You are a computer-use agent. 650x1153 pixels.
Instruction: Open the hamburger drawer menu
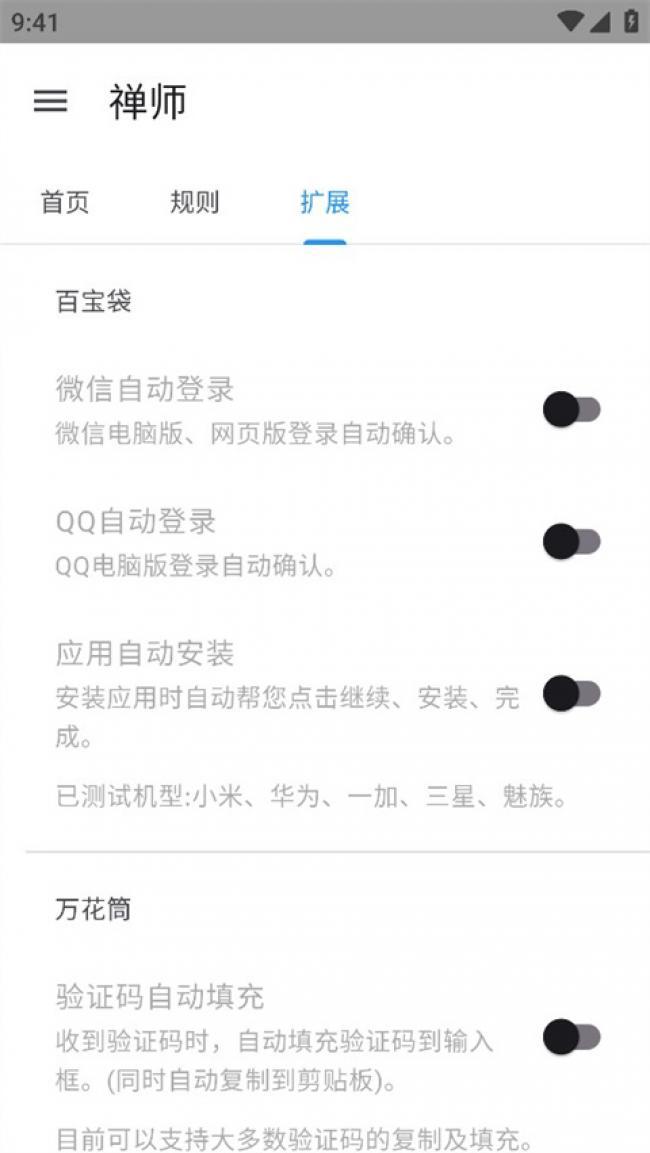coord(51,101)
